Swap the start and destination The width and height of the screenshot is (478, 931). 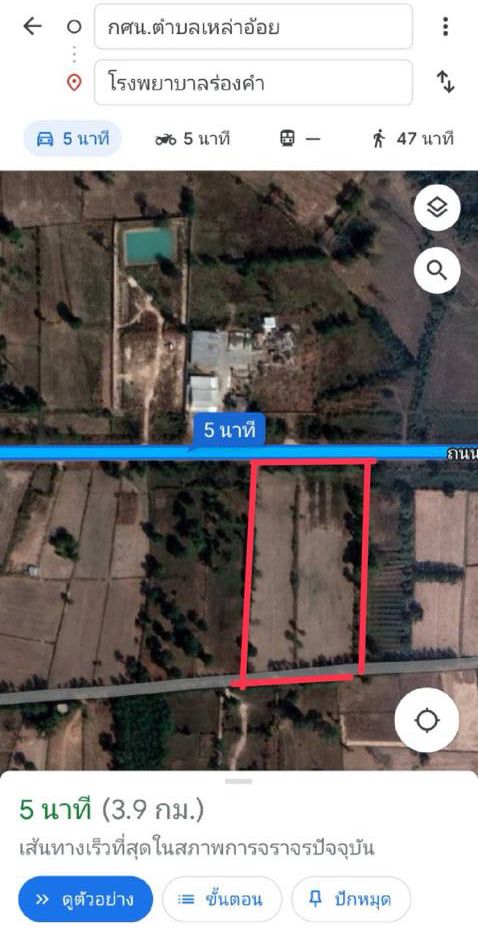445,82
